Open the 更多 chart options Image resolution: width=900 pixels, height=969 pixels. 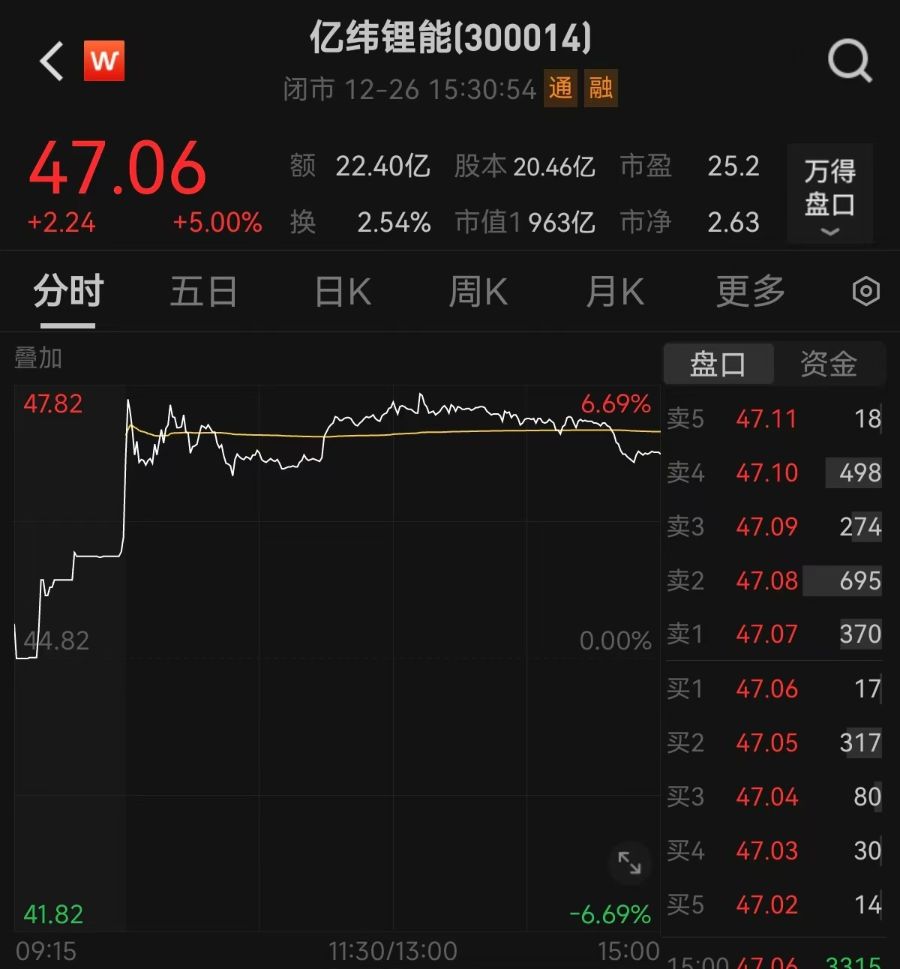pyautogui.click(x=751, y=292)
